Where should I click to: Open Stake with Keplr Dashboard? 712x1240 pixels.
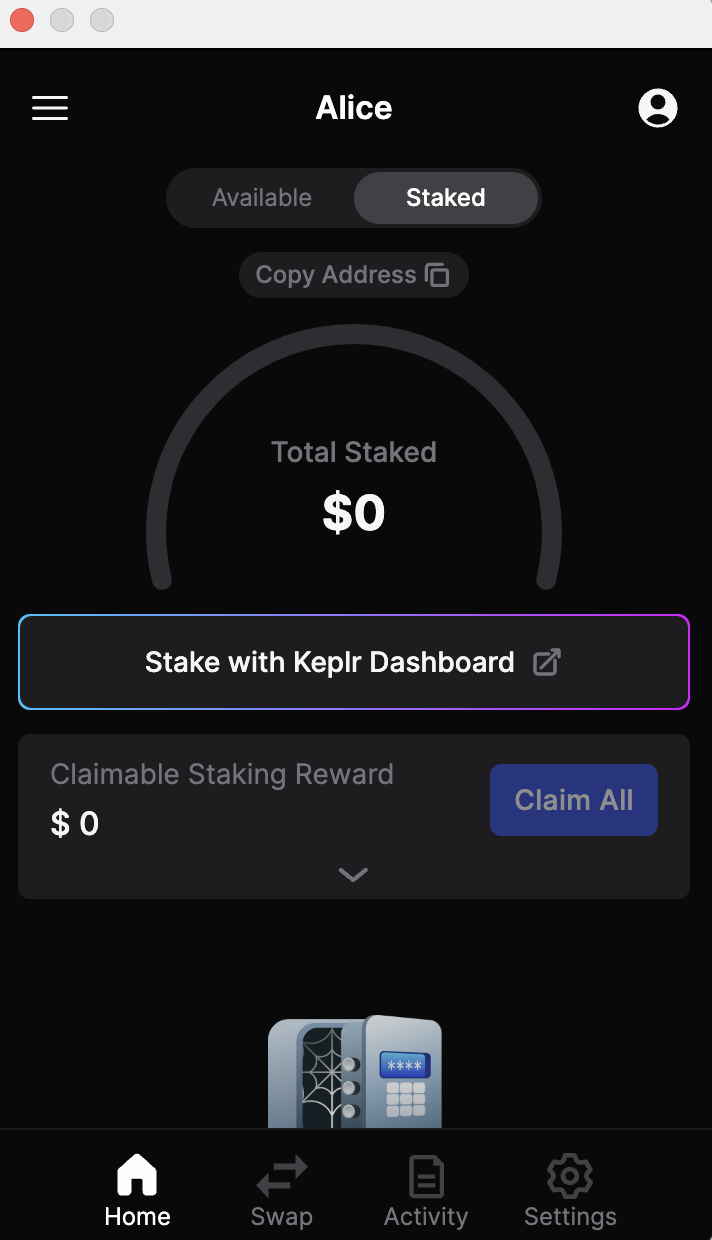coord(354,662)
